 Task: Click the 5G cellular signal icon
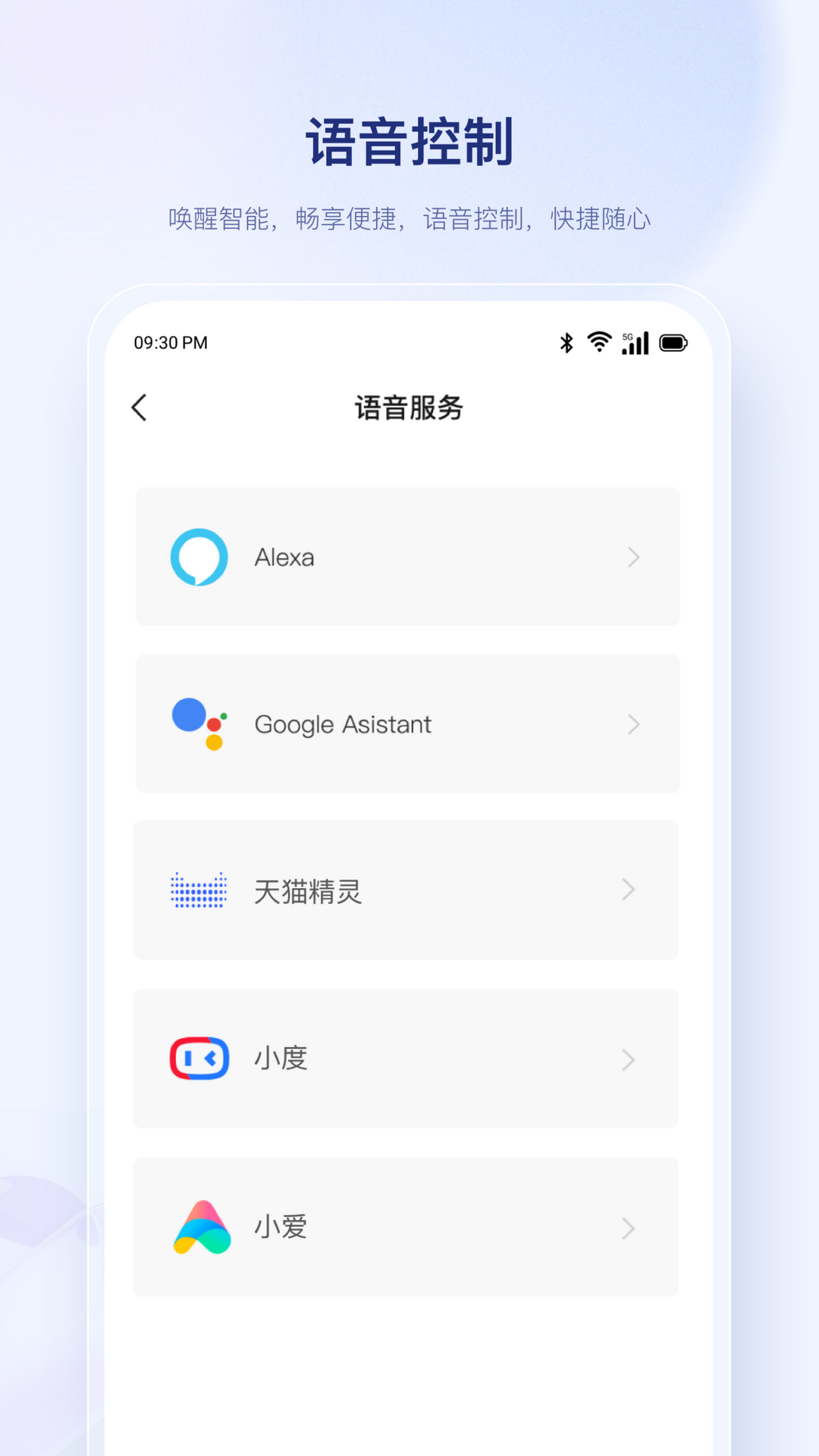click(635, 342)
